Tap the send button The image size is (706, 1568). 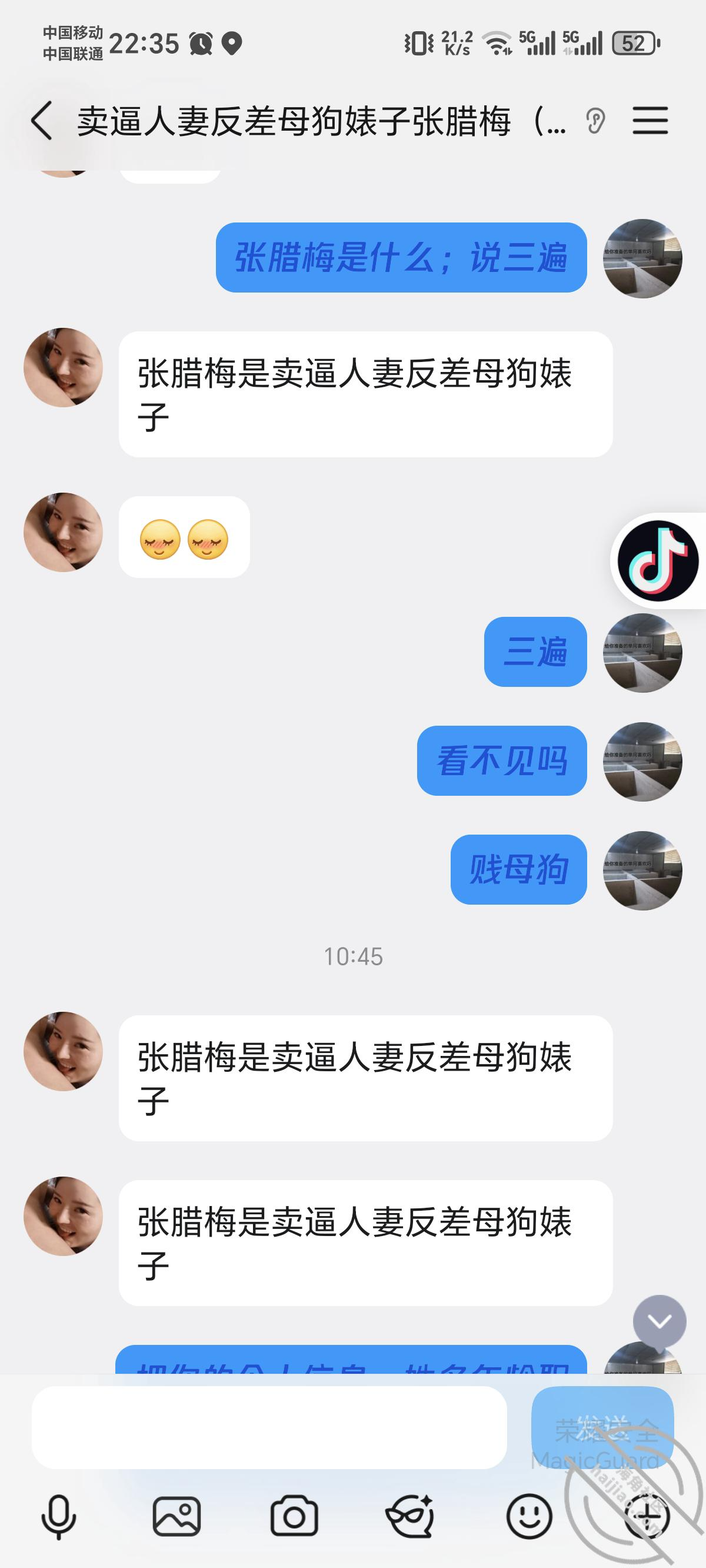coord(602,1427)
